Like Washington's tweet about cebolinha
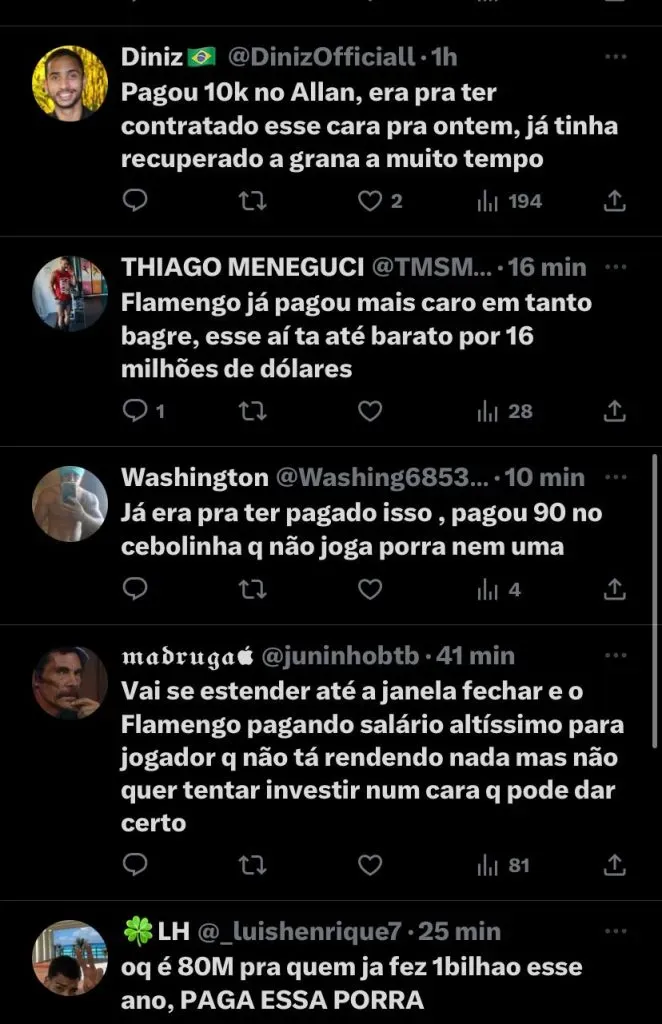The width and height of the screenshot is (662, 1024). (370, 590)
